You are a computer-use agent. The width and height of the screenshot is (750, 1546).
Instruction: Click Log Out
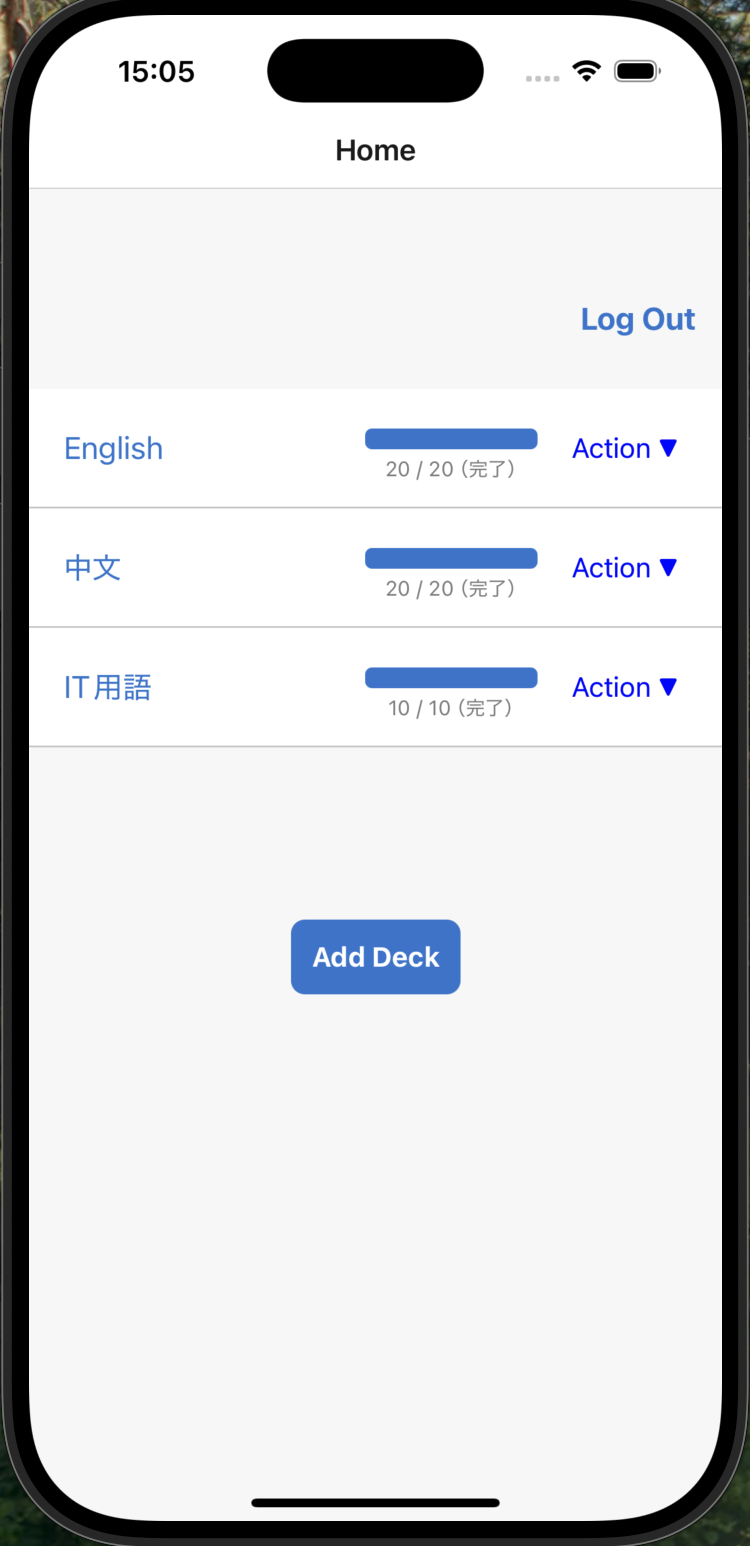tap(637, 318)
